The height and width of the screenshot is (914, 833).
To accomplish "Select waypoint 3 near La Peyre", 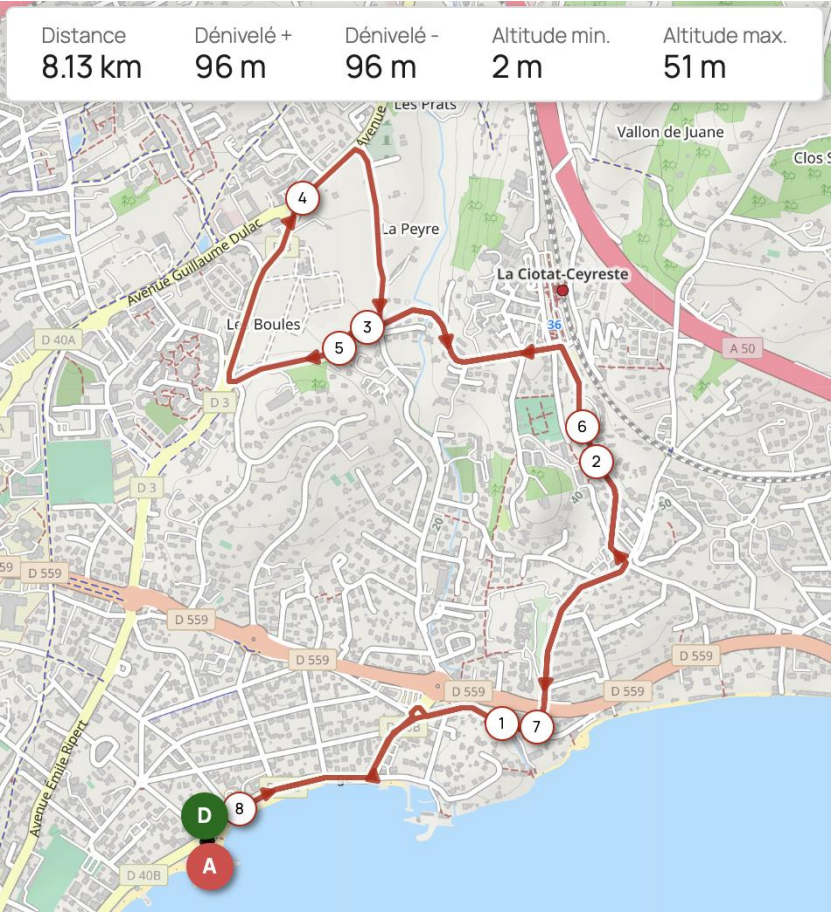I will [367, 327].
